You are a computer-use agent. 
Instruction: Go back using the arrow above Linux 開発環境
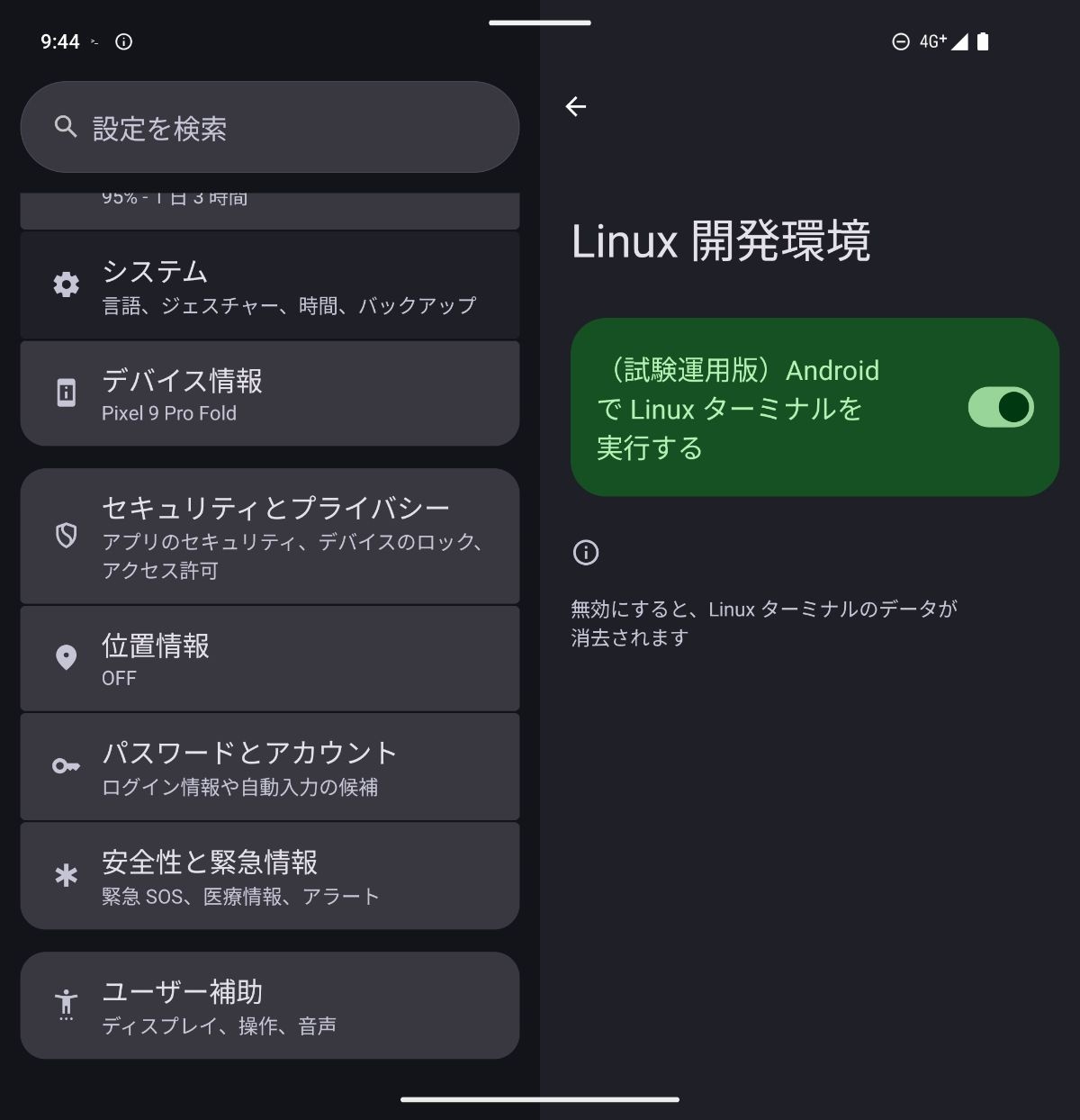tap(576, 107)
